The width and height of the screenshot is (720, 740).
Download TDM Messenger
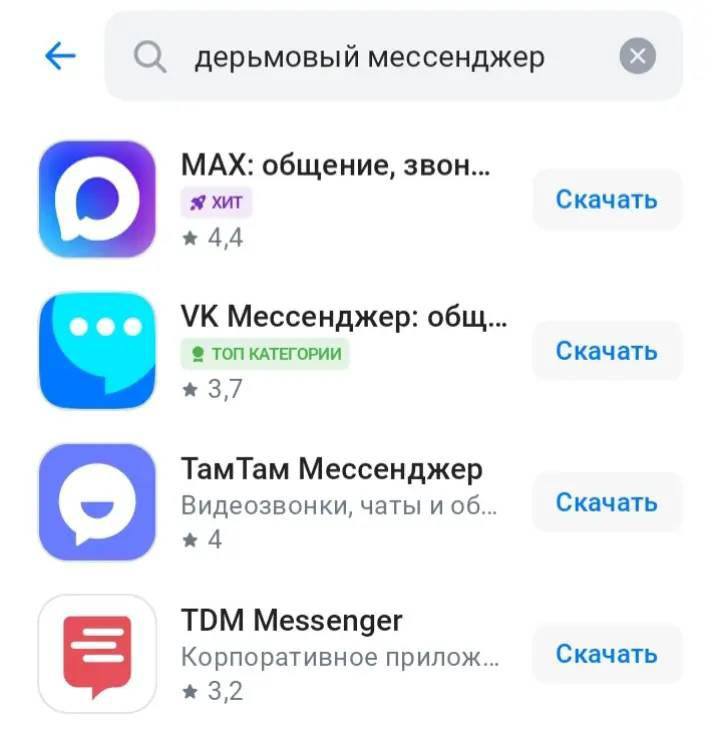(606, 654)
